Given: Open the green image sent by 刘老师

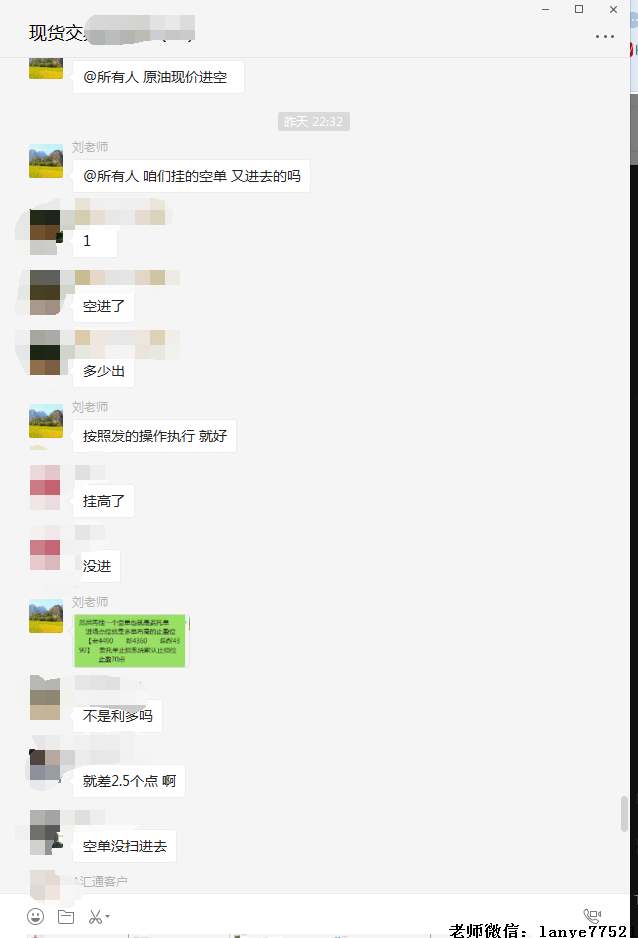Looking at the screenshot, I should [x=131, y=641].
